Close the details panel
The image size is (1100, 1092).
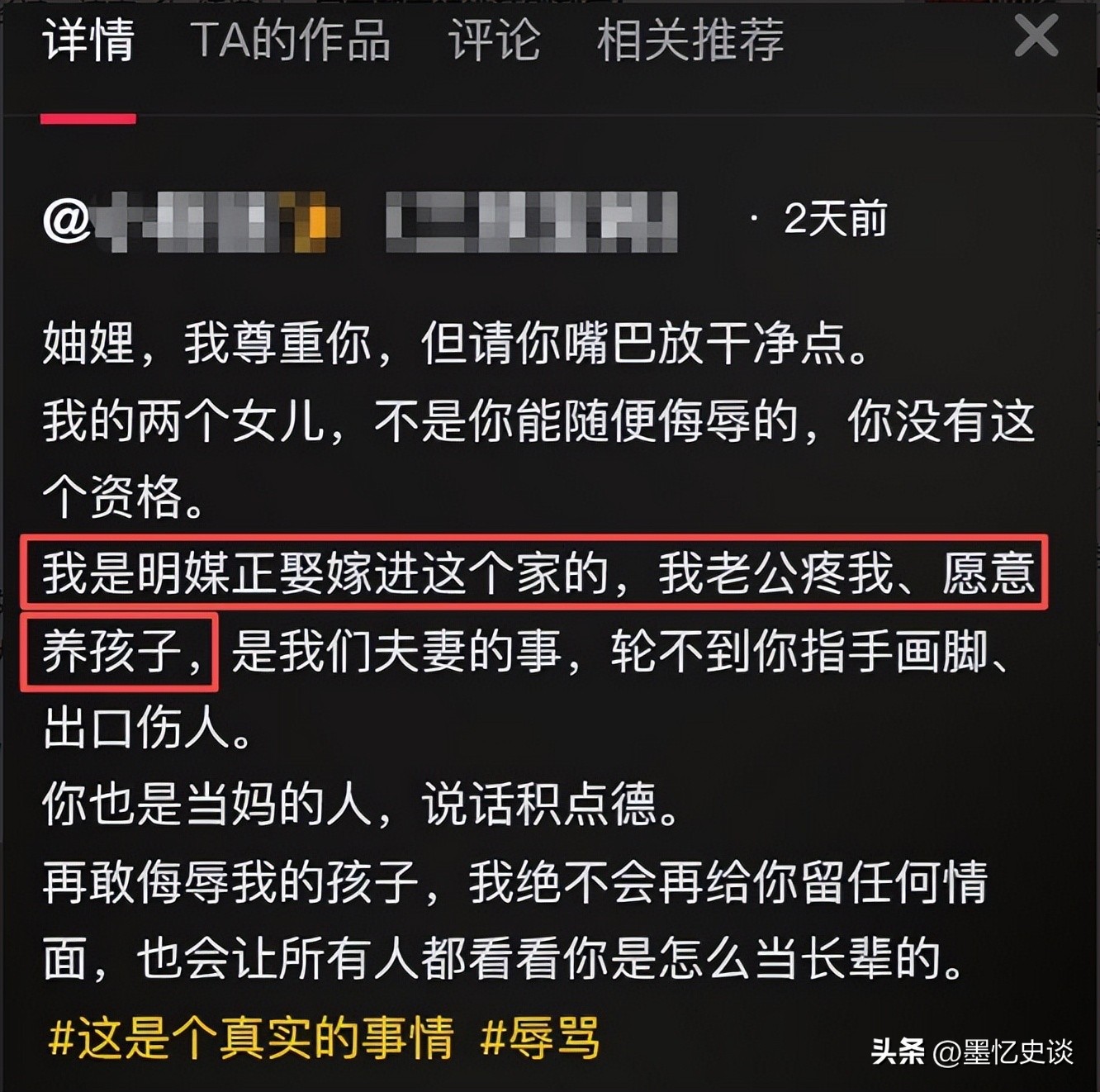1036,36
